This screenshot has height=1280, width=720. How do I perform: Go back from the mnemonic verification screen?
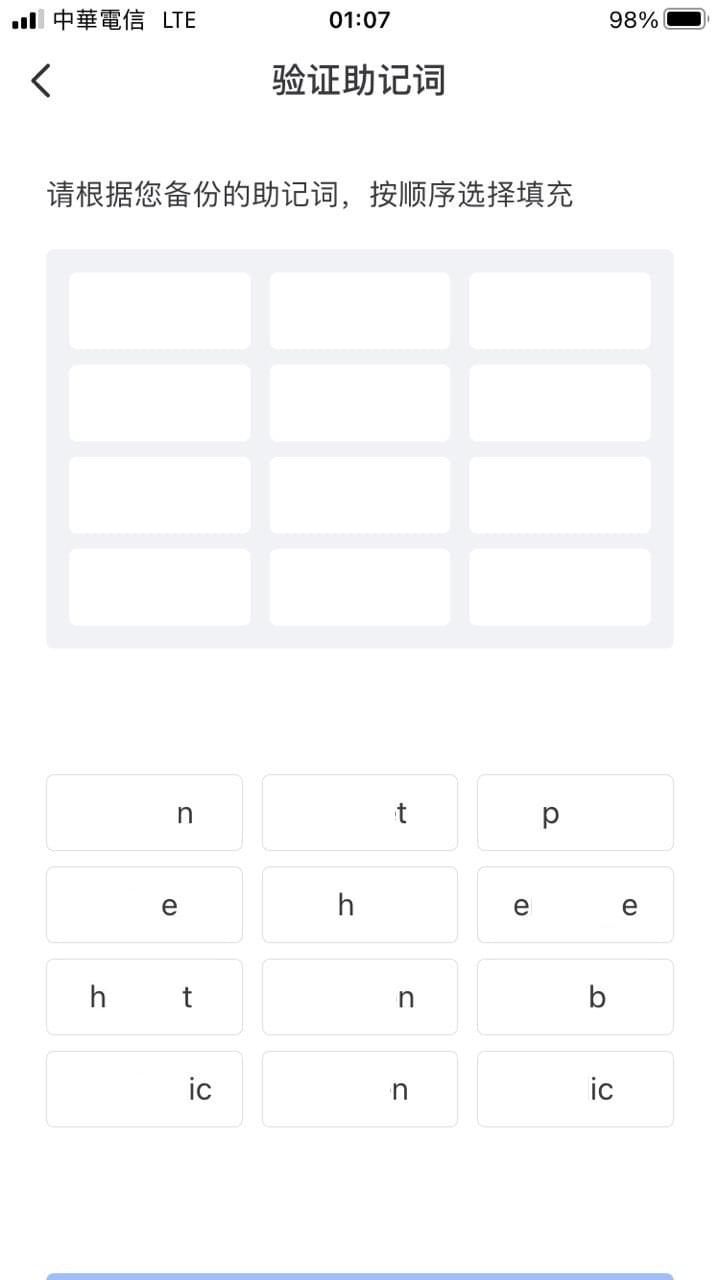pyautogui.click(x=41, y=81)
